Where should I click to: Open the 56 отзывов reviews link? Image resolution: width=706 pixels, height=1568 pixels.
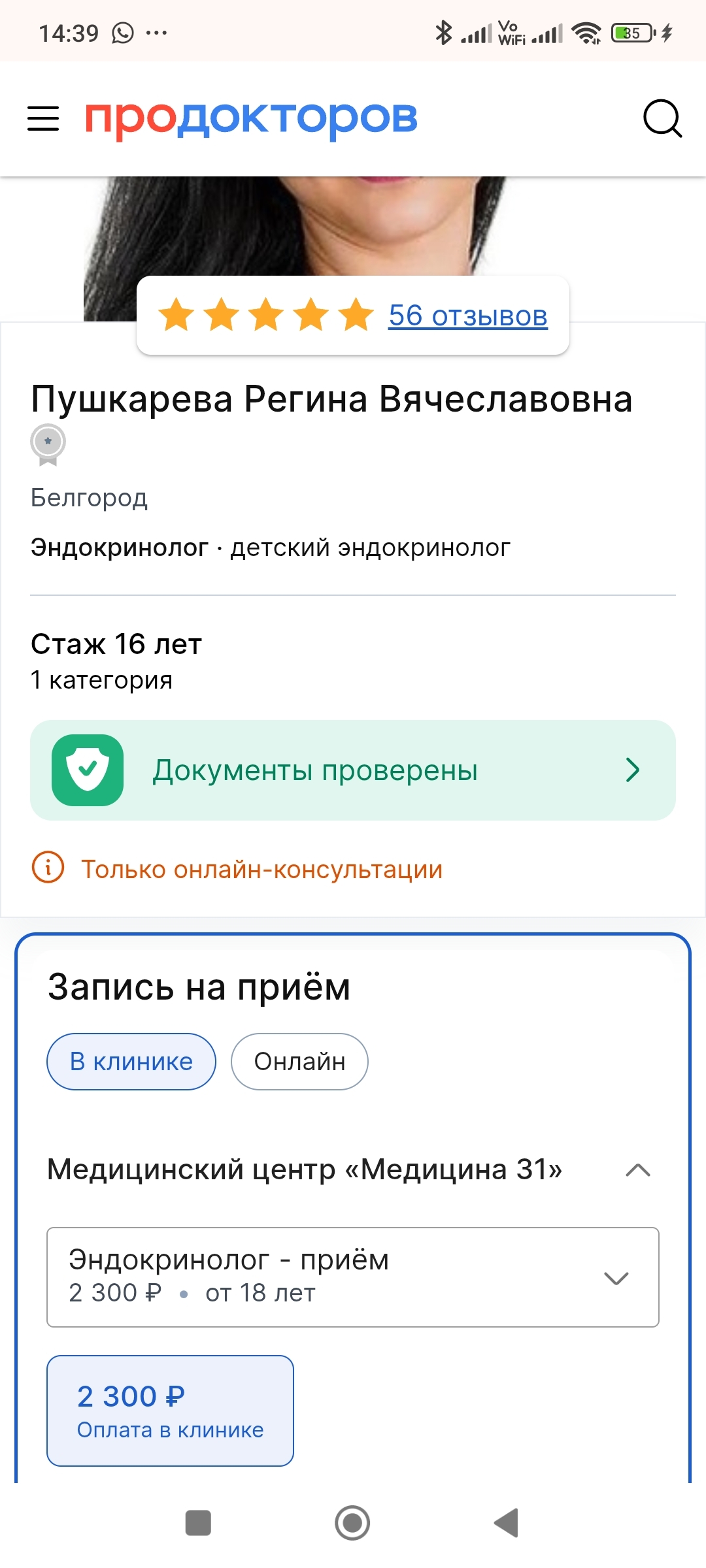point(467,316)
